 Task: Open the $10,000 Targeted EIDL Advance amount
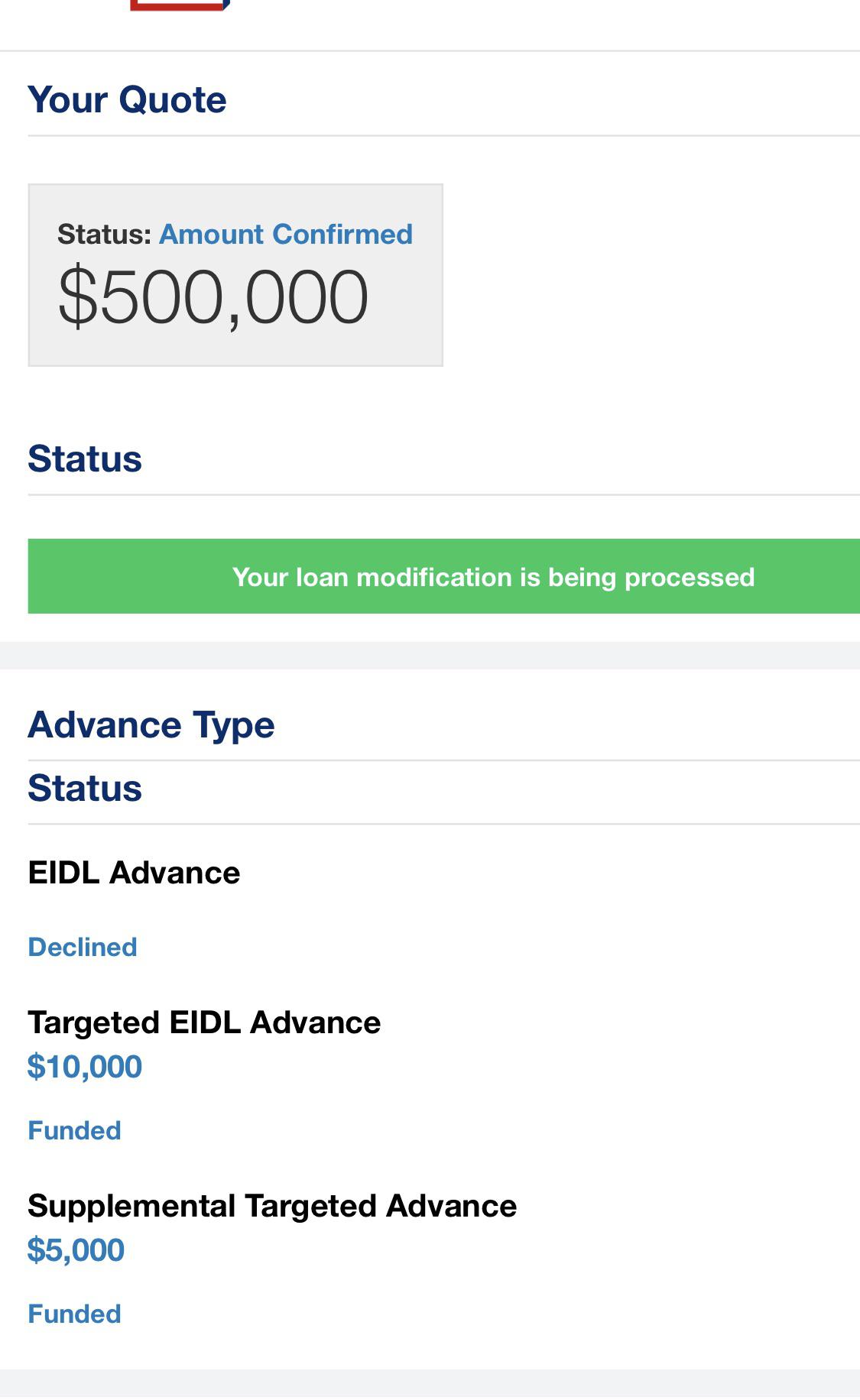coord(84,1067)
